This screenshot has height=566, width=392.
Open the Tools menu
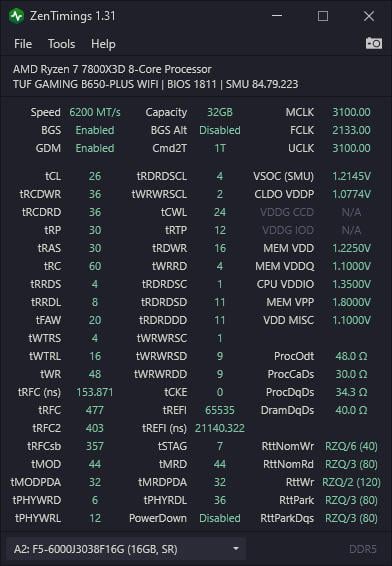point(61,44)
